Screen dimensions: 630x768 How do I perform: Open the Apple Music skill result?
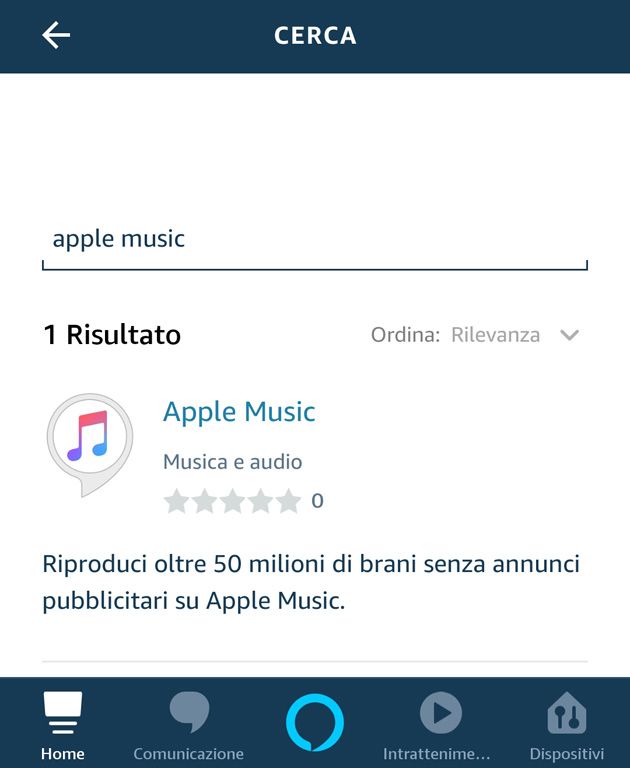239,412
